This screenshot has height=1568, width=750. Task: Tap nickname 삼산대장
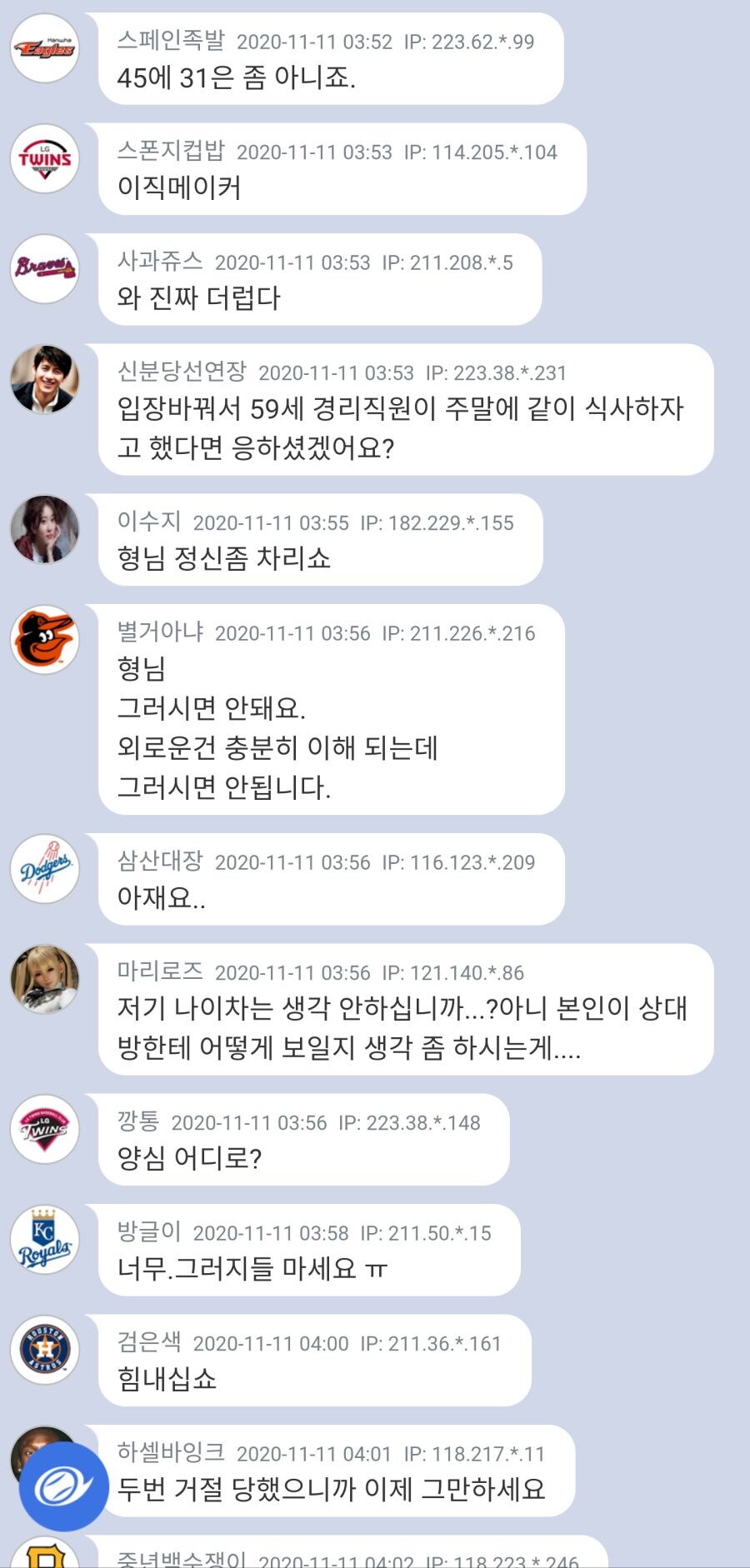click(x=160, y=861)
